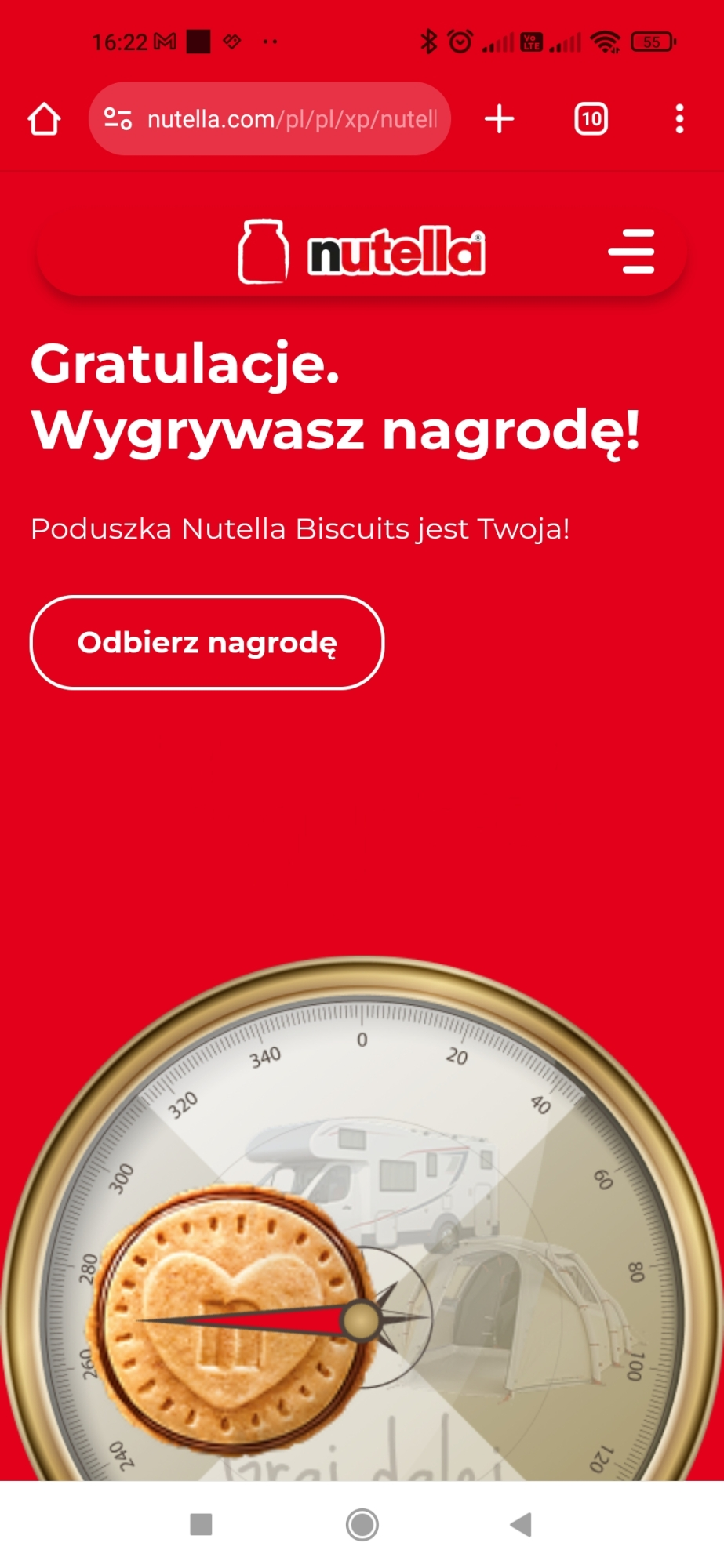Open the browser overflow menu
This screenshot has height=1568, width=724.
[x=679, y=119]
